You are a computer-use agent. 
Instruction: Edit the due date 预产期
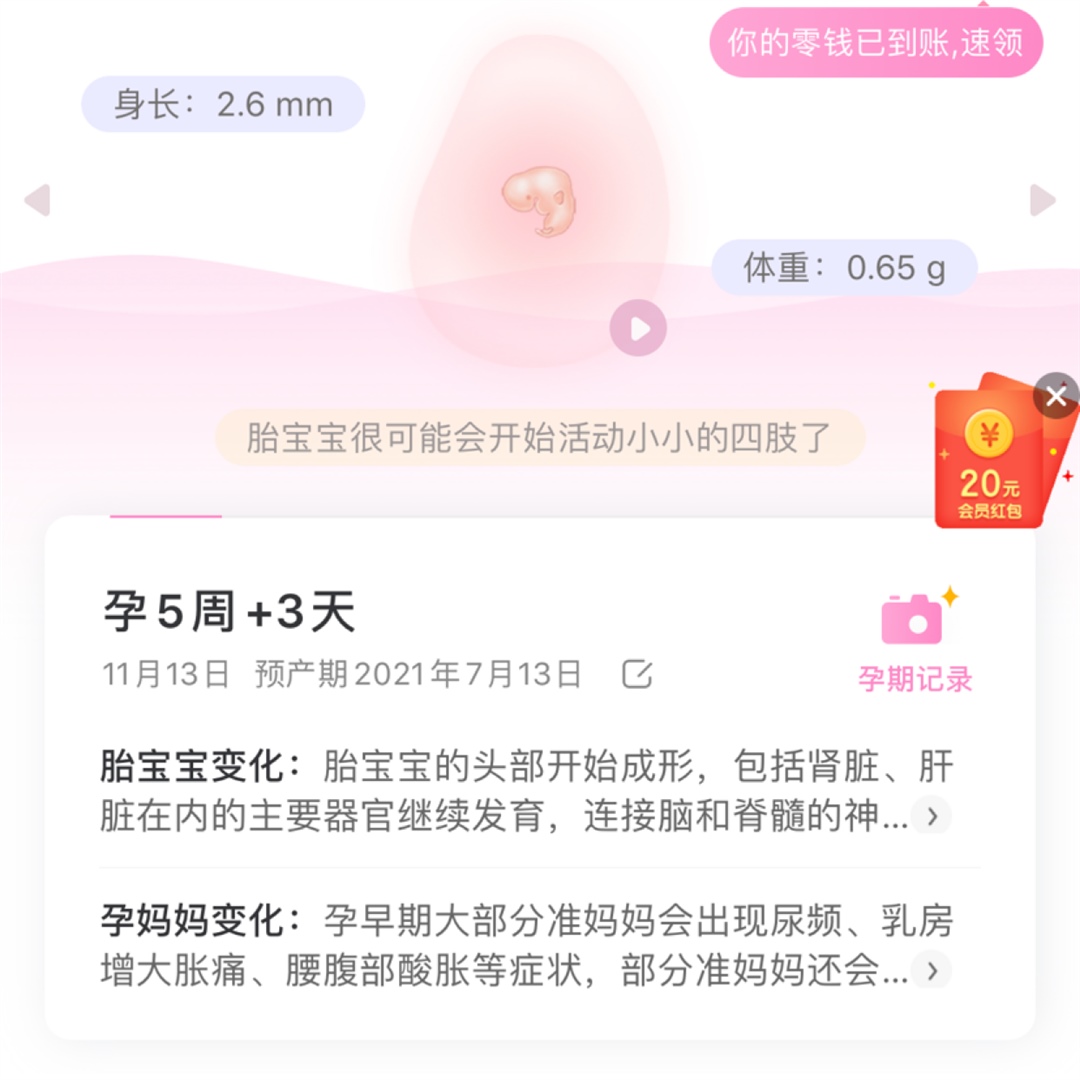(637, 674)
